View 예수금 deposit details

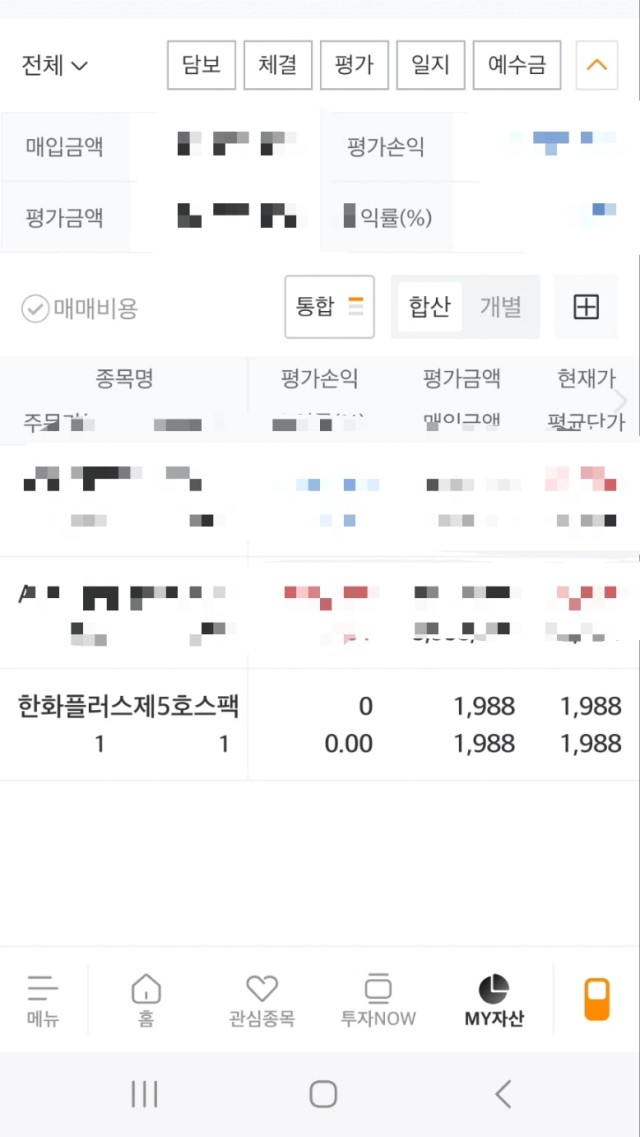pos(517,65)
